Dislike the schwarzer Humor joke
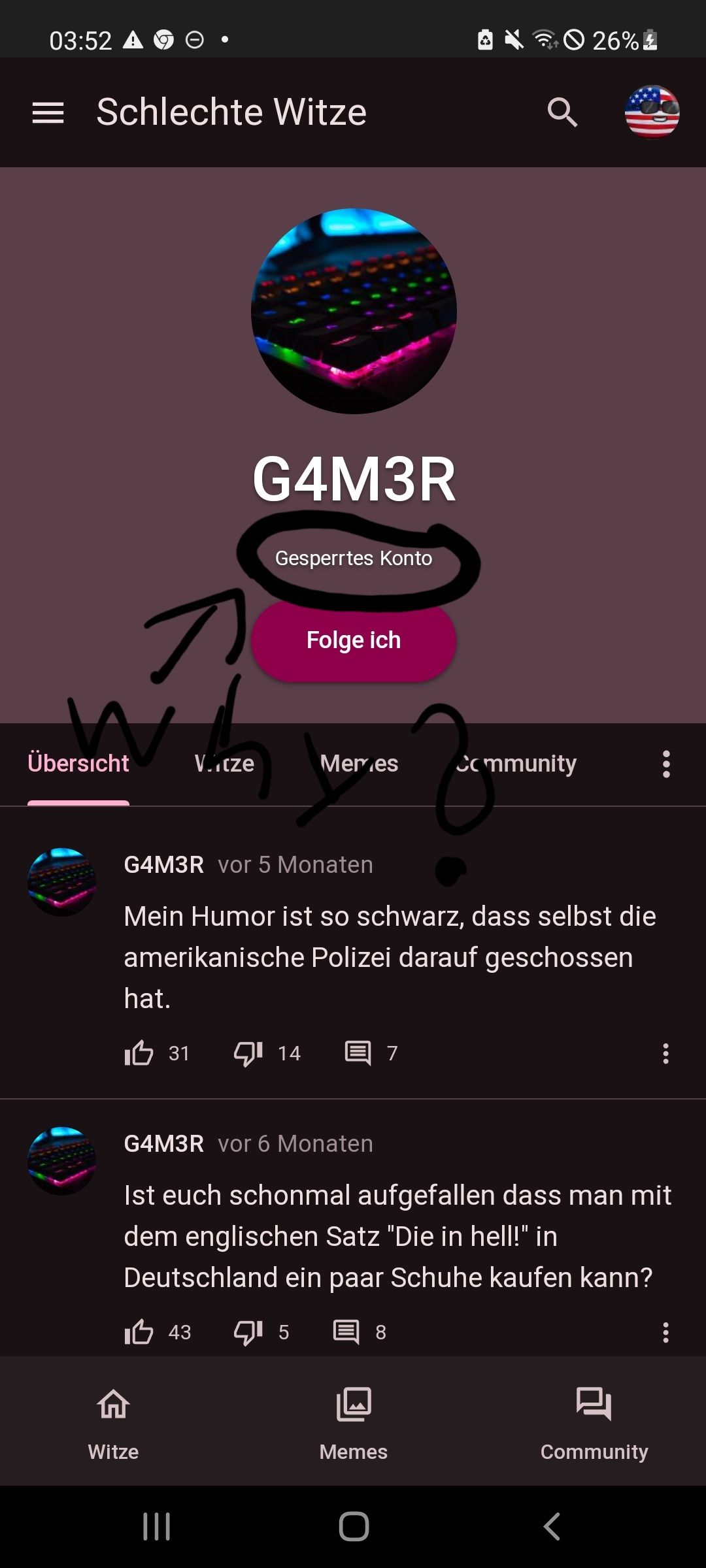 [248, 1053]
